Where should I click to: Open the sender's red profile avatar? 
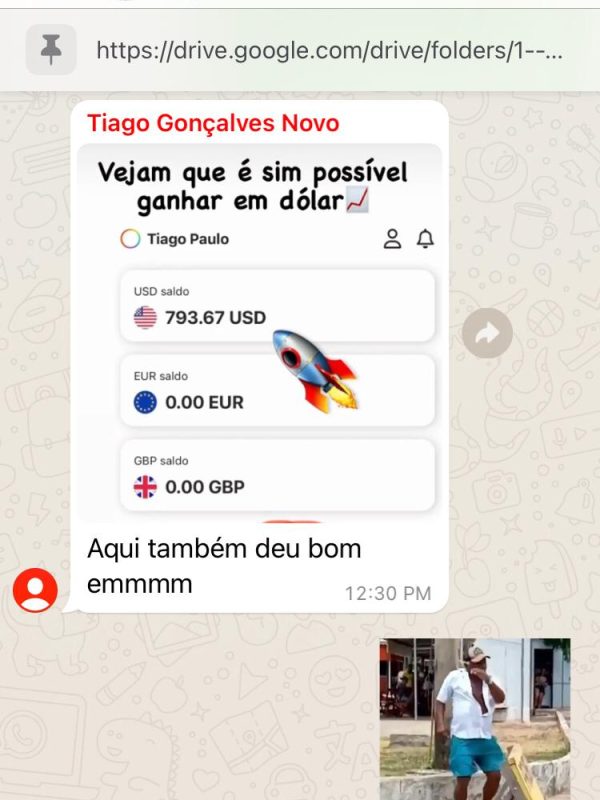(x=35, y=590)
